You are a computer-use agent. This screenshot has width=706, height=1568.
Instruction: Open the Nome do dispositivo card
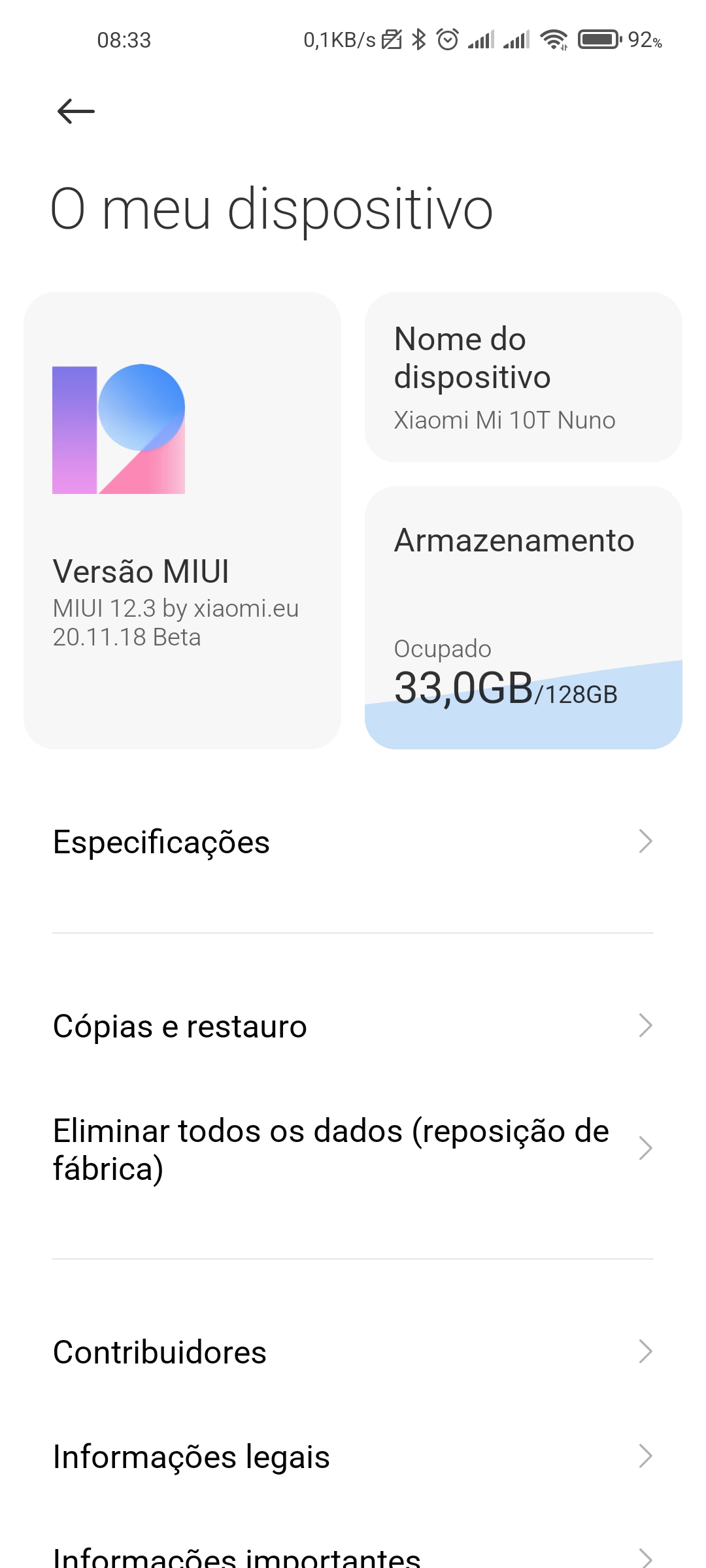(x=524, y=378)
